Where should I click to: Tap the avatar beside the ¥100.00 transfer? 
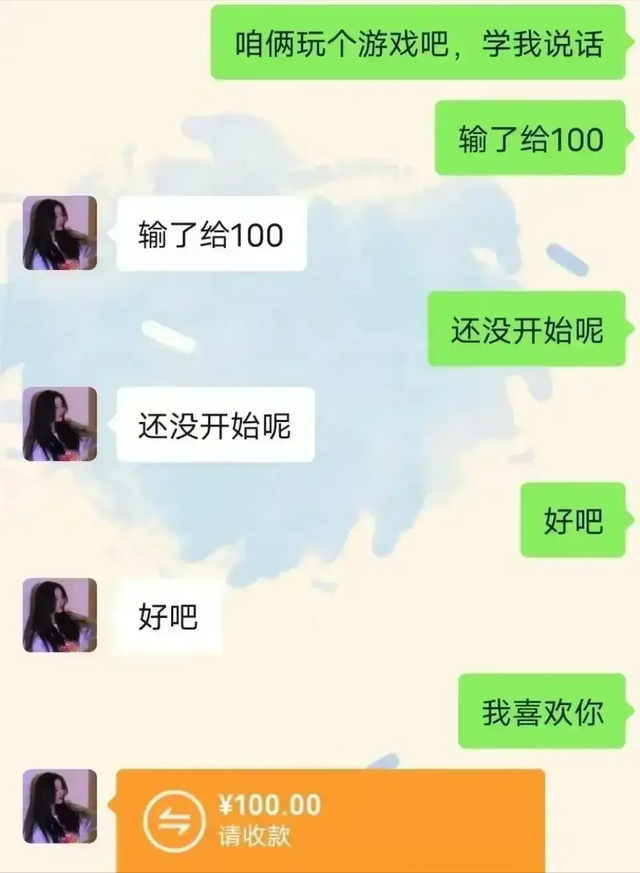60,806
